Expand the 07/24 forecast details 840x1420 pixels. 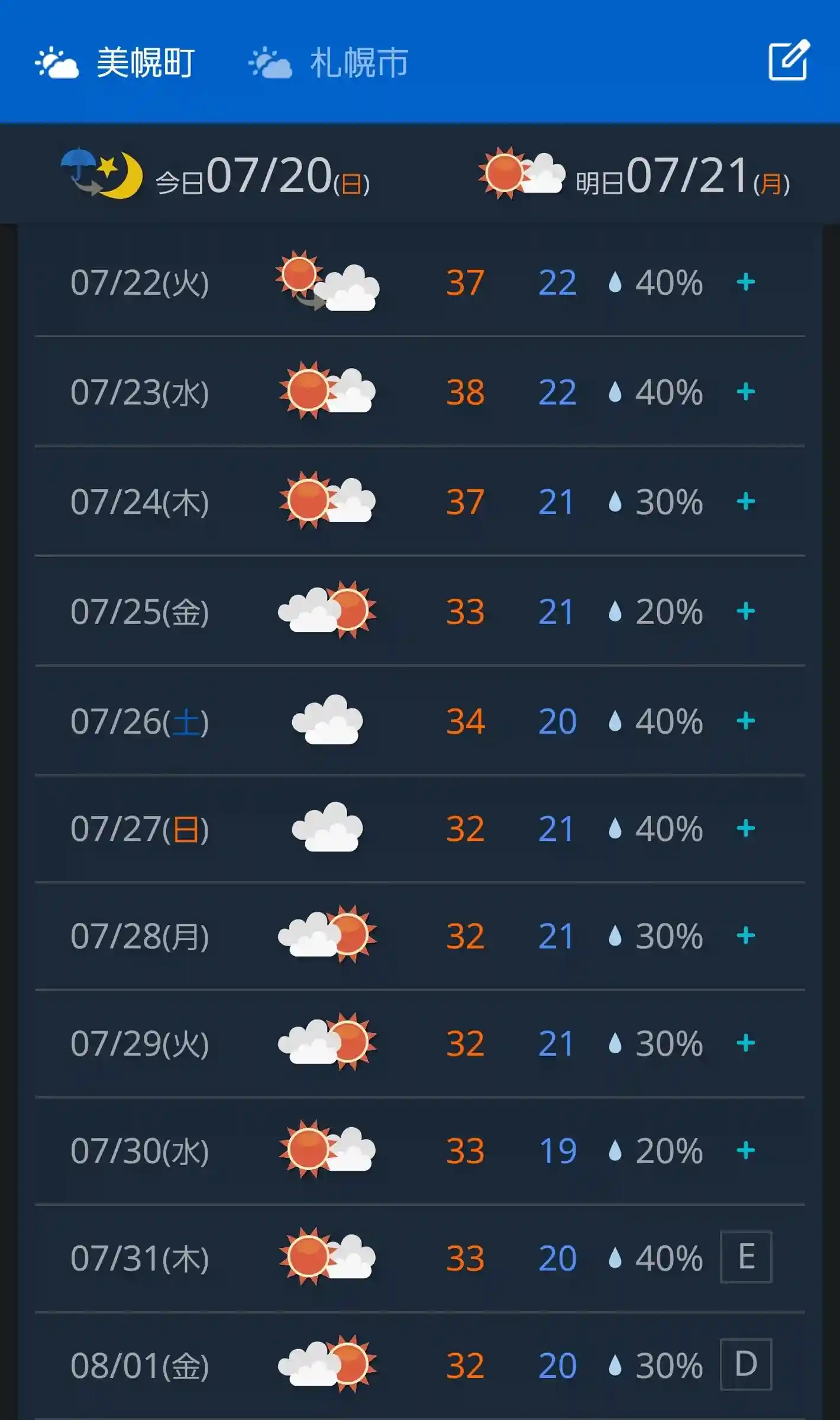(x=745, y=502)
